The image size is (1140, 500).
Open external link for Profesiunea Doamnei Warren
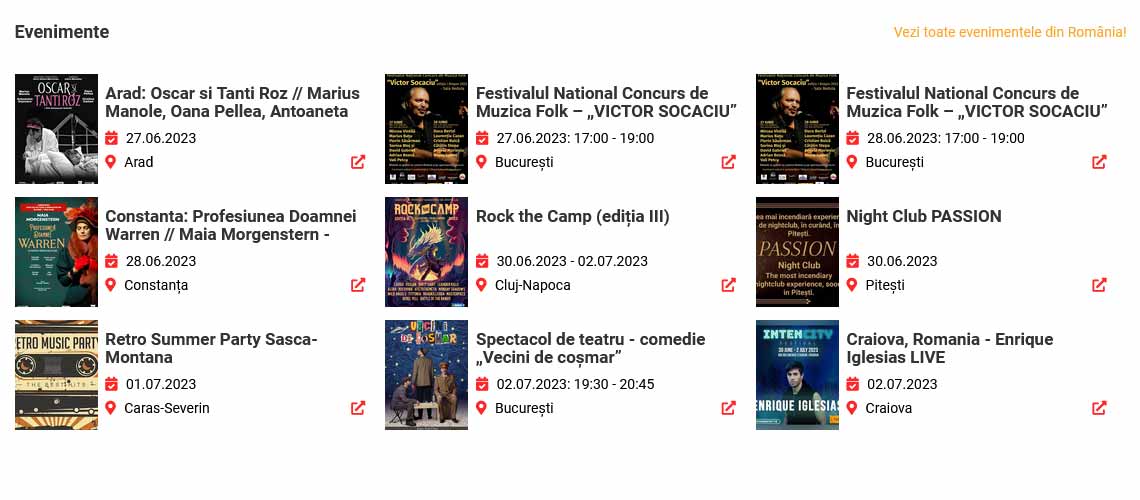click(358, 285)
